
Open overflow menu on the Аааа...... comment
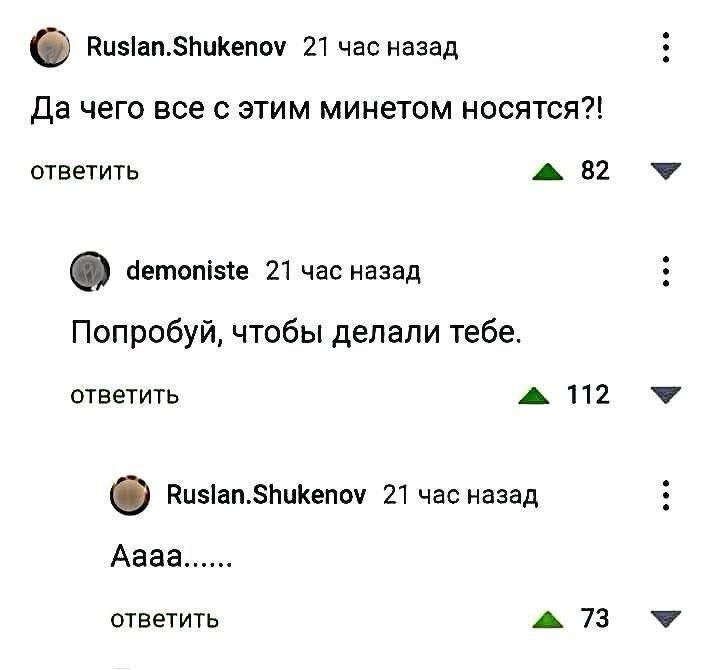pos(666,495)
